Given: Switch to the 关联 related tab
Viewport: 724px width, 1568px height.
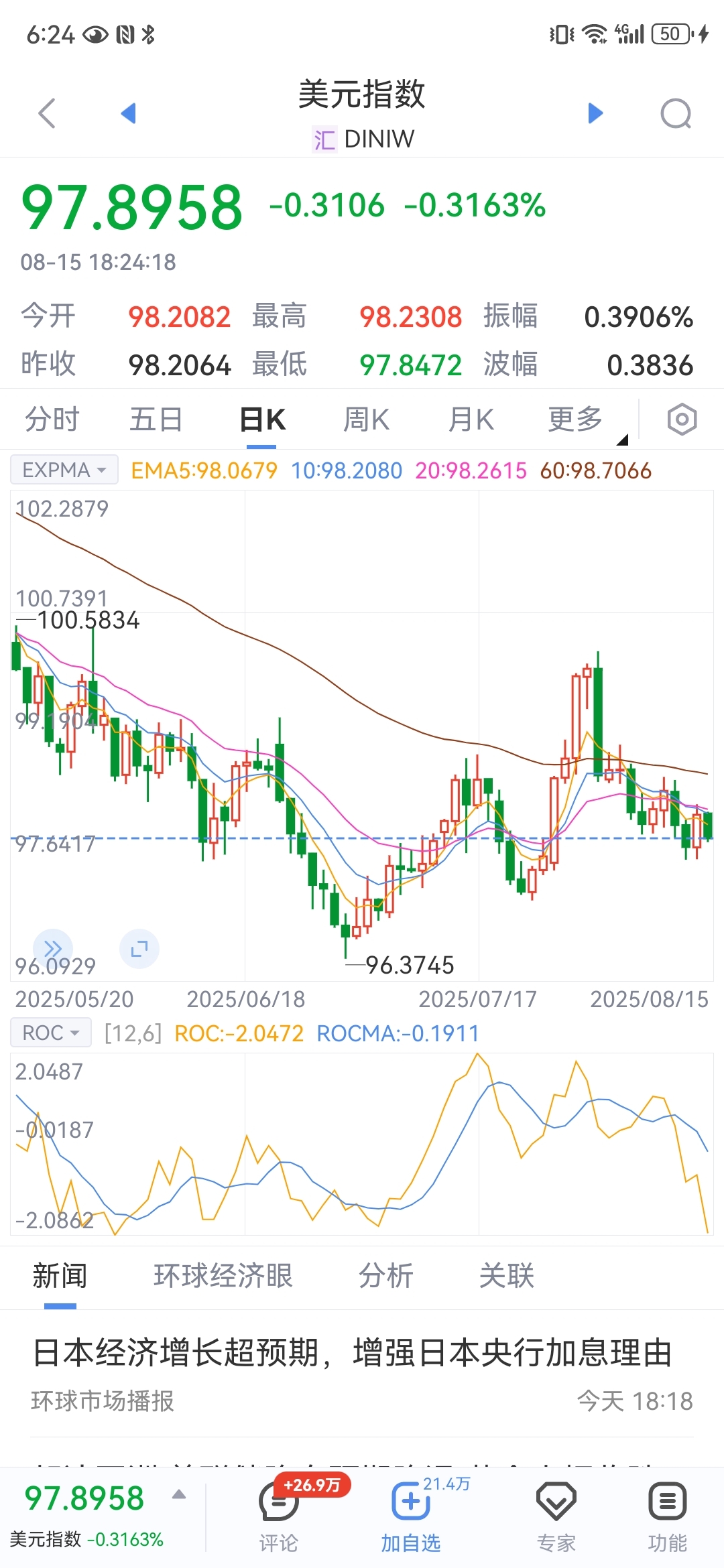Looking at the screenshot, I should (x=506, y=1276).
